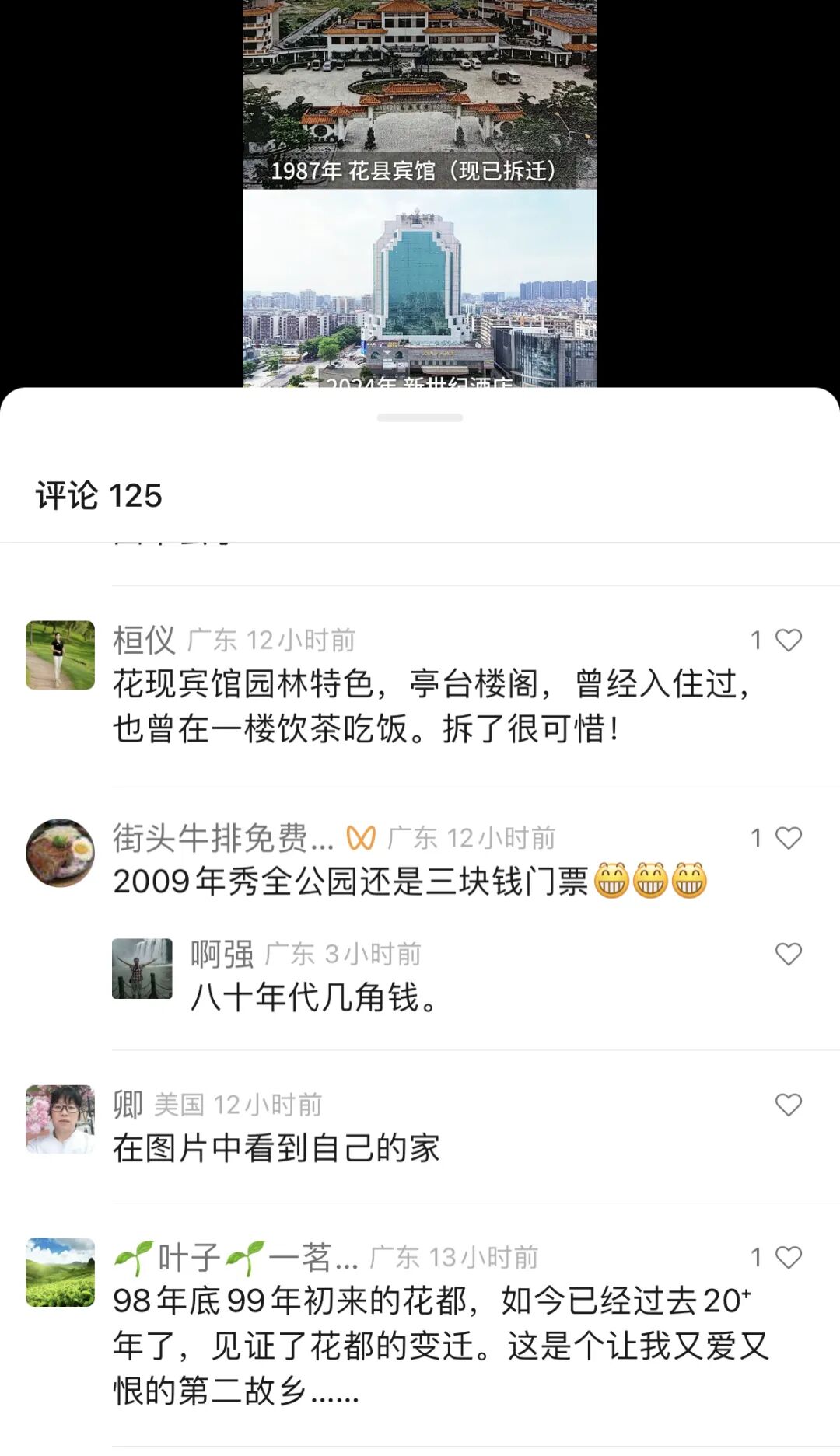
Task: Return to the video above comments
Action: (420, 194)
